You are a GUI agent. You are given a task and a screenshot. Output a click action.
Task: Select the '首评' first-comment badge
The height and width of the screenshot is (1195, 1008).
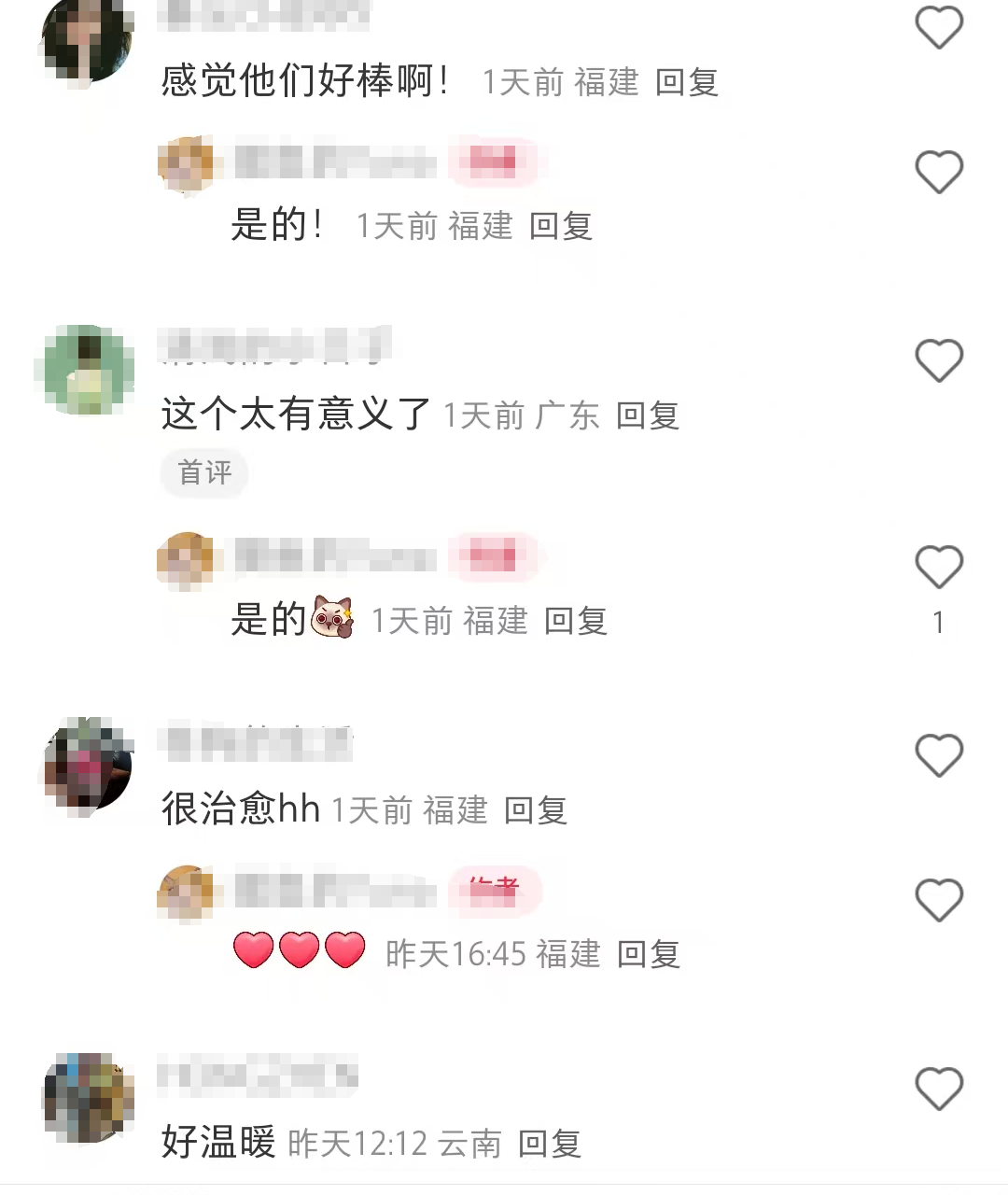pyautogui.click(x=203, y=473)
